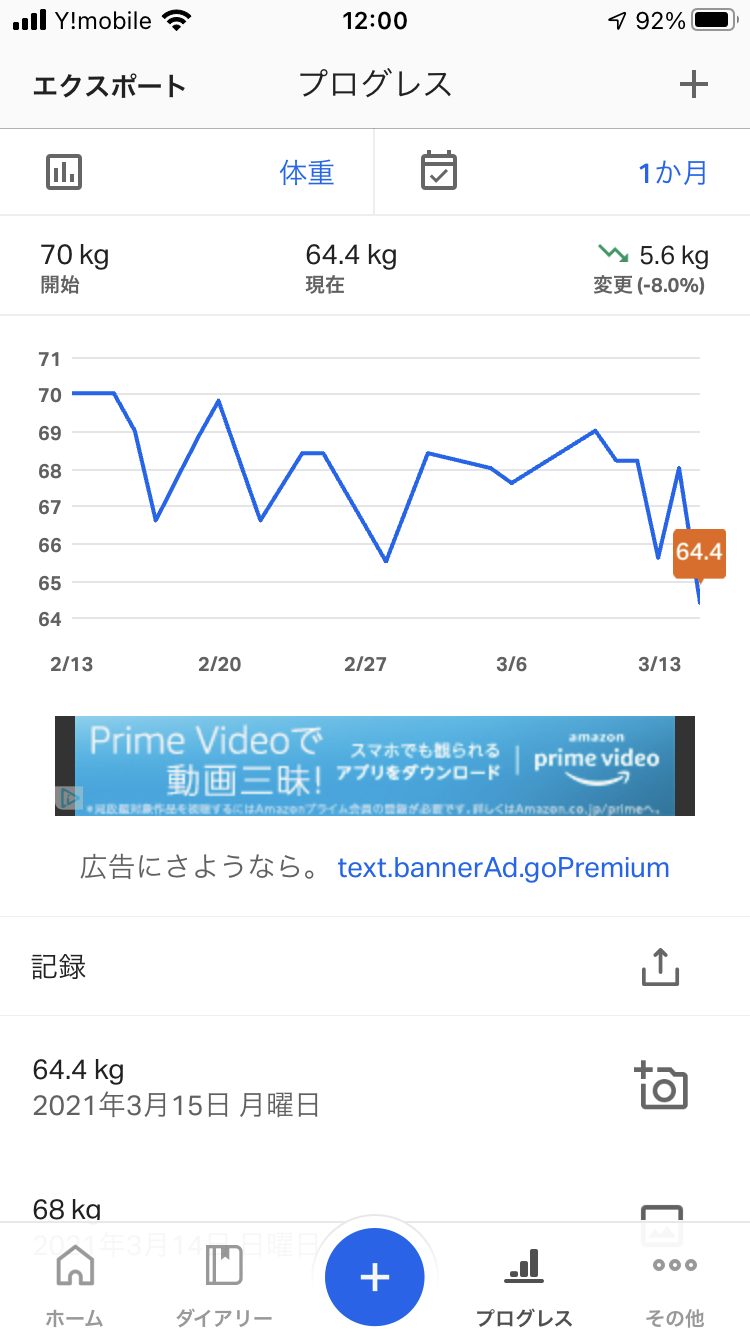
Task: Open the Prime Video banner ad
Action: pos(375,766)
